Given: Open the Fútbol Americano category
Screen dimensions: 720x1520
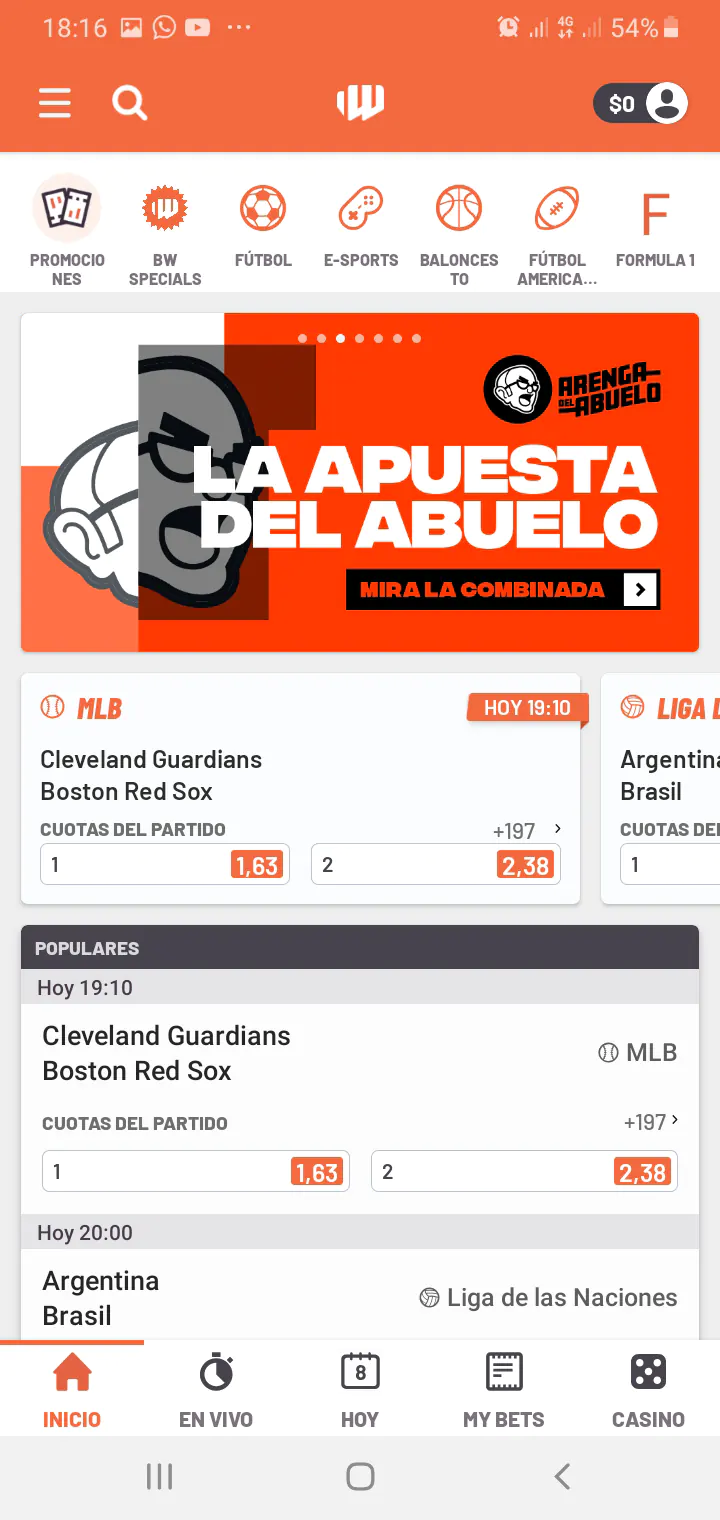Looking at the screenshot, I should point(557,230).
